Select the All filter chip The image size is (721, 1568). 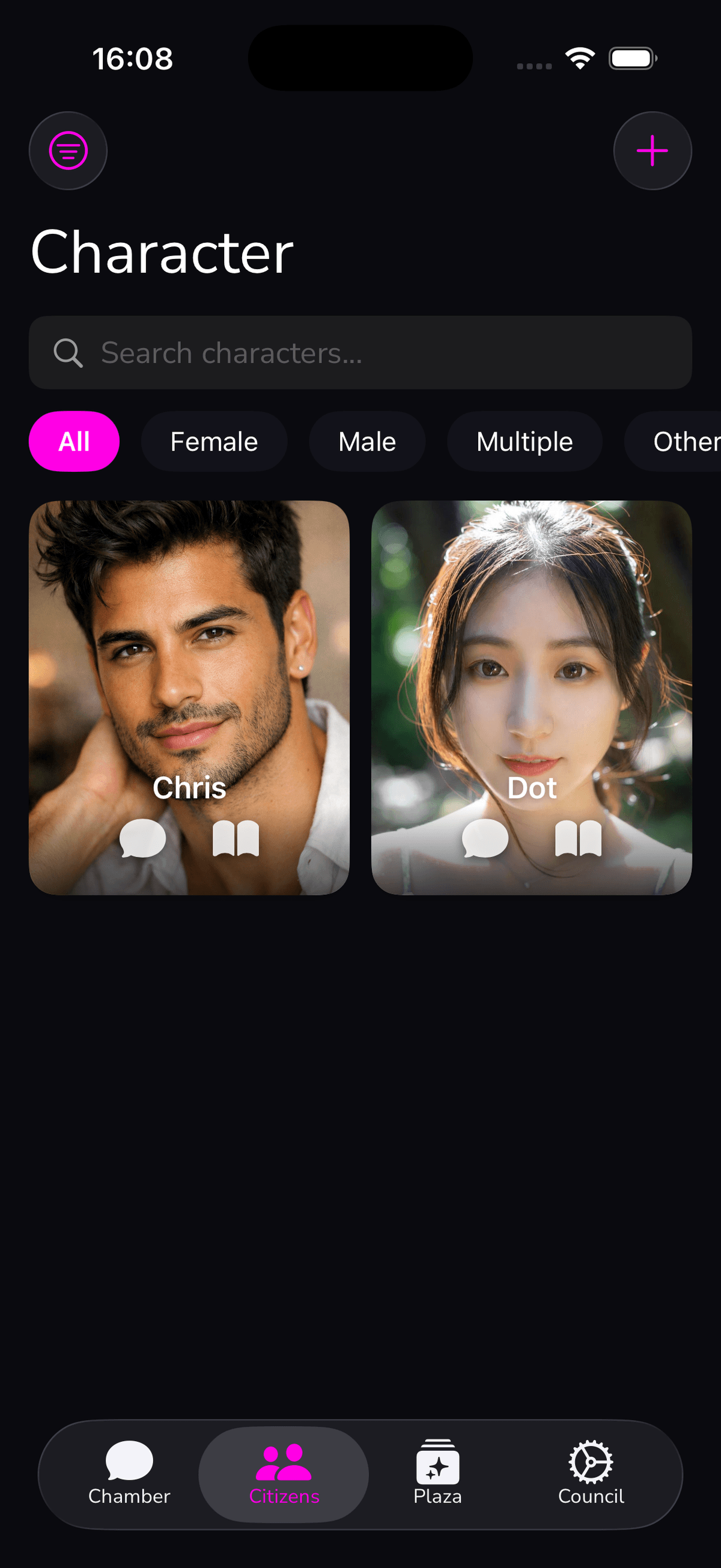(75, 441)
